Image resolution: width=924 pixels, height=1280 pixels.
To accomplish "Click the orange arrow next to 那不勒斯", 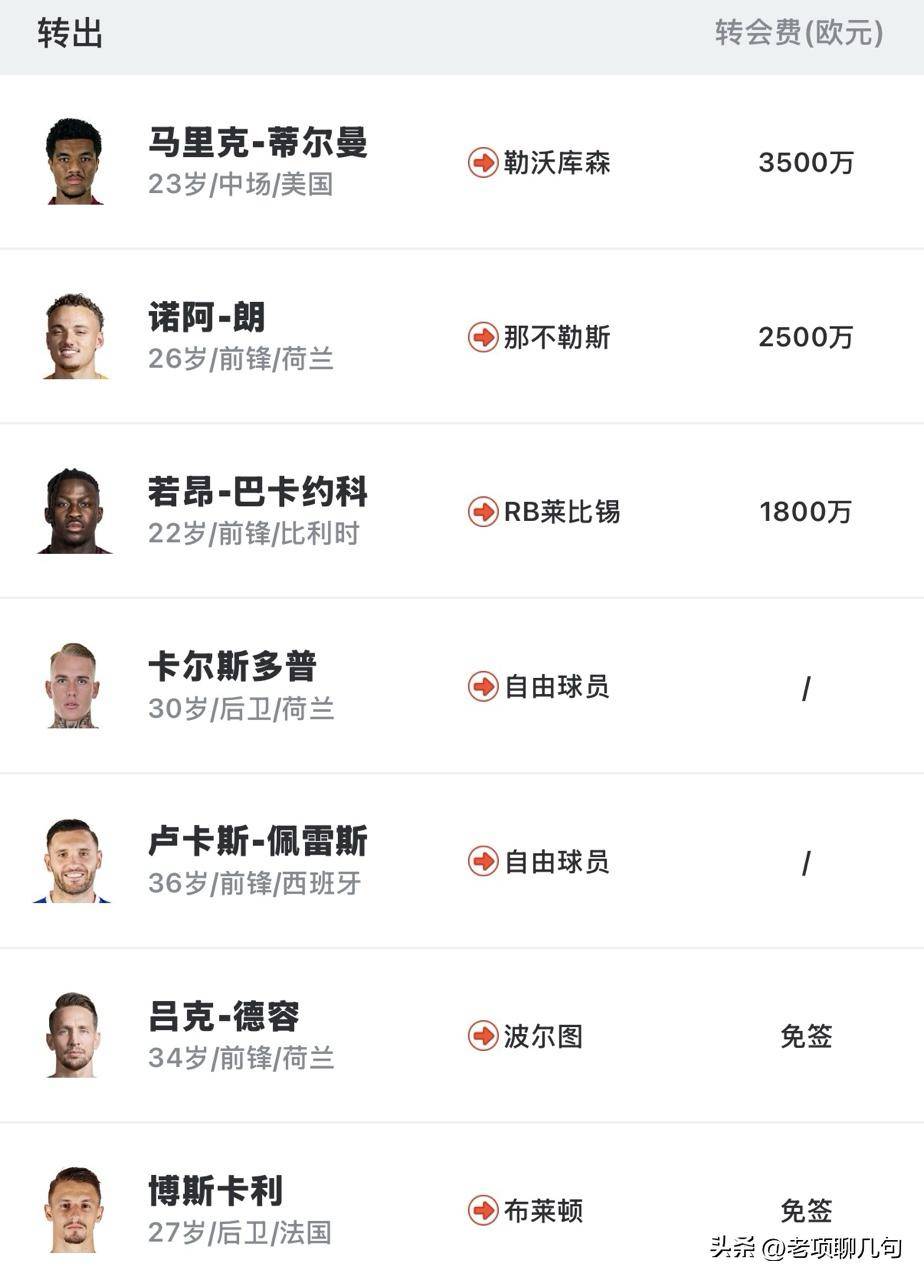I will coord(482,338).
